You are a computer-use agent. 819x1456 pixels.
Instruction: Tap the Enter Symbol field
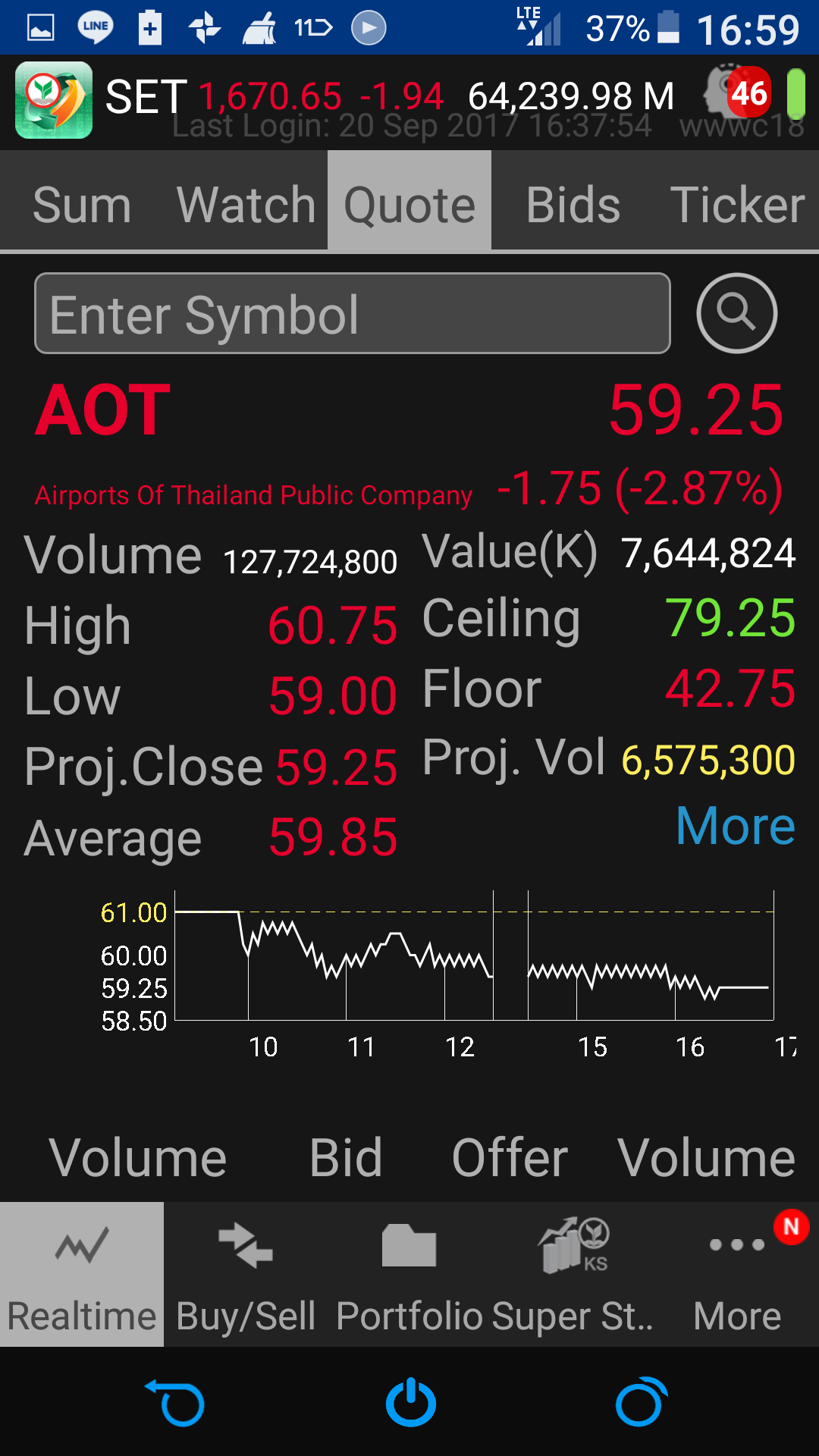coord(353,314)
